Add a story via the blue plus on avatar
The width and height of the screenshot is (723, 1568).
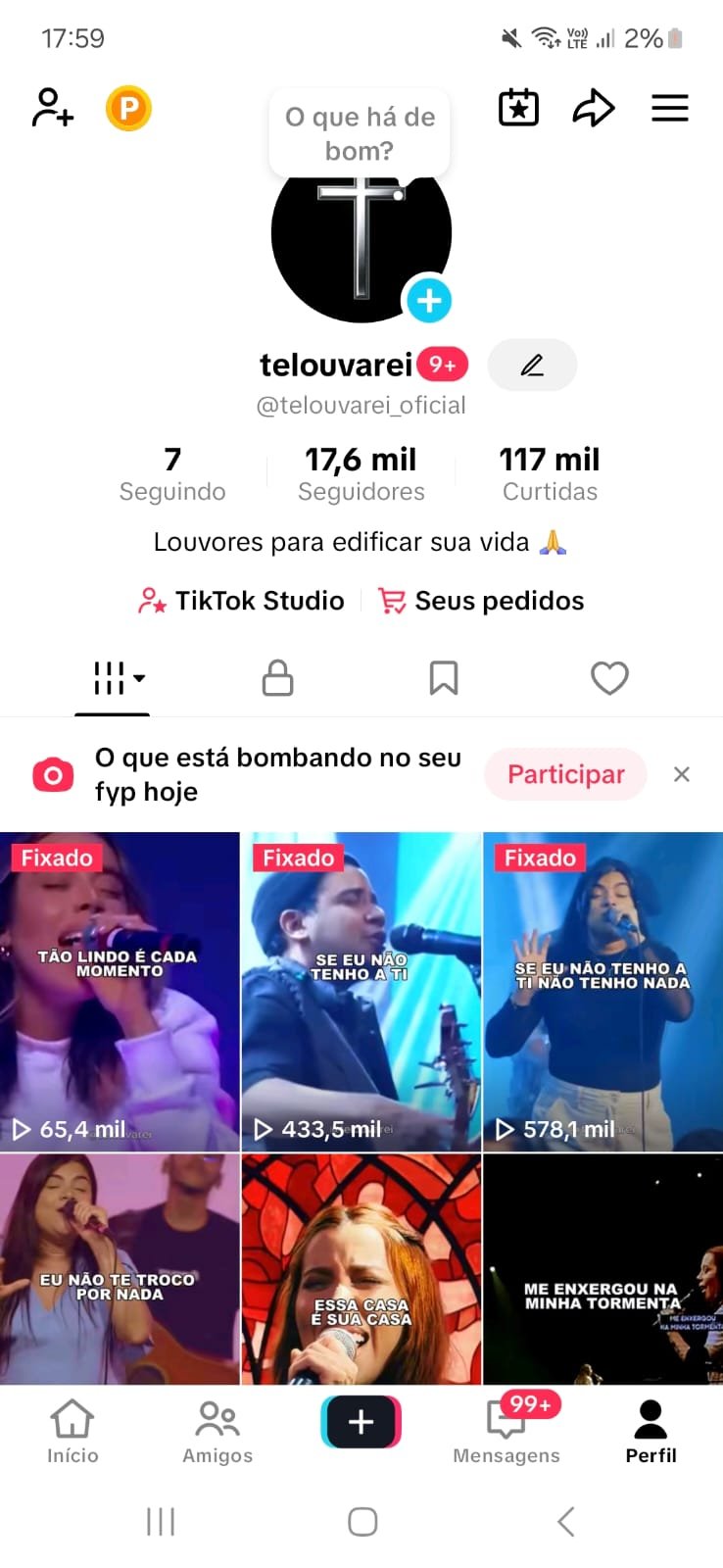point(429,301)
